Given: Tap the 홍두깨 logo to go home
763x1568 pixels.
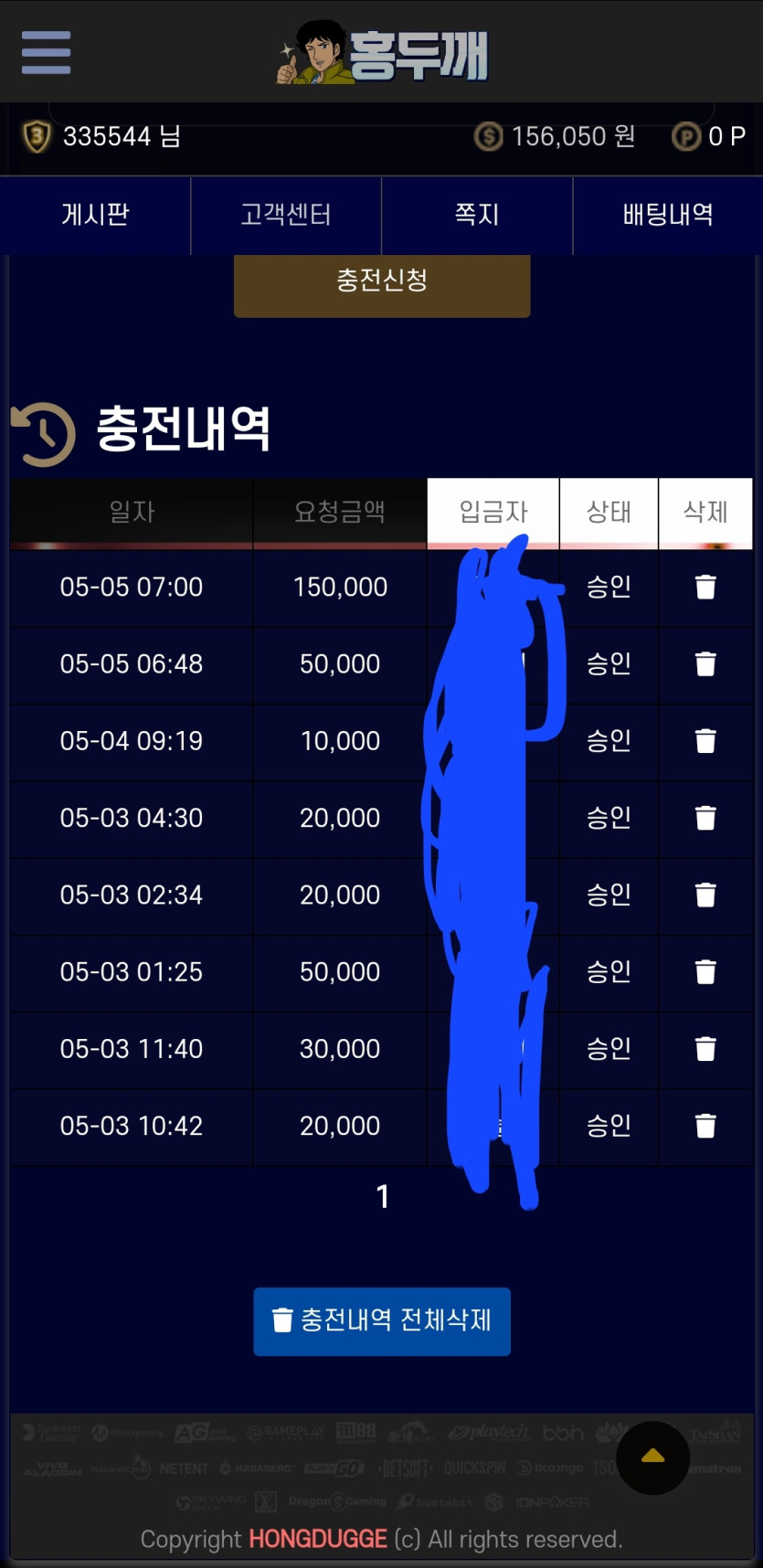Looking at the screenshot, I should (384, 53).
